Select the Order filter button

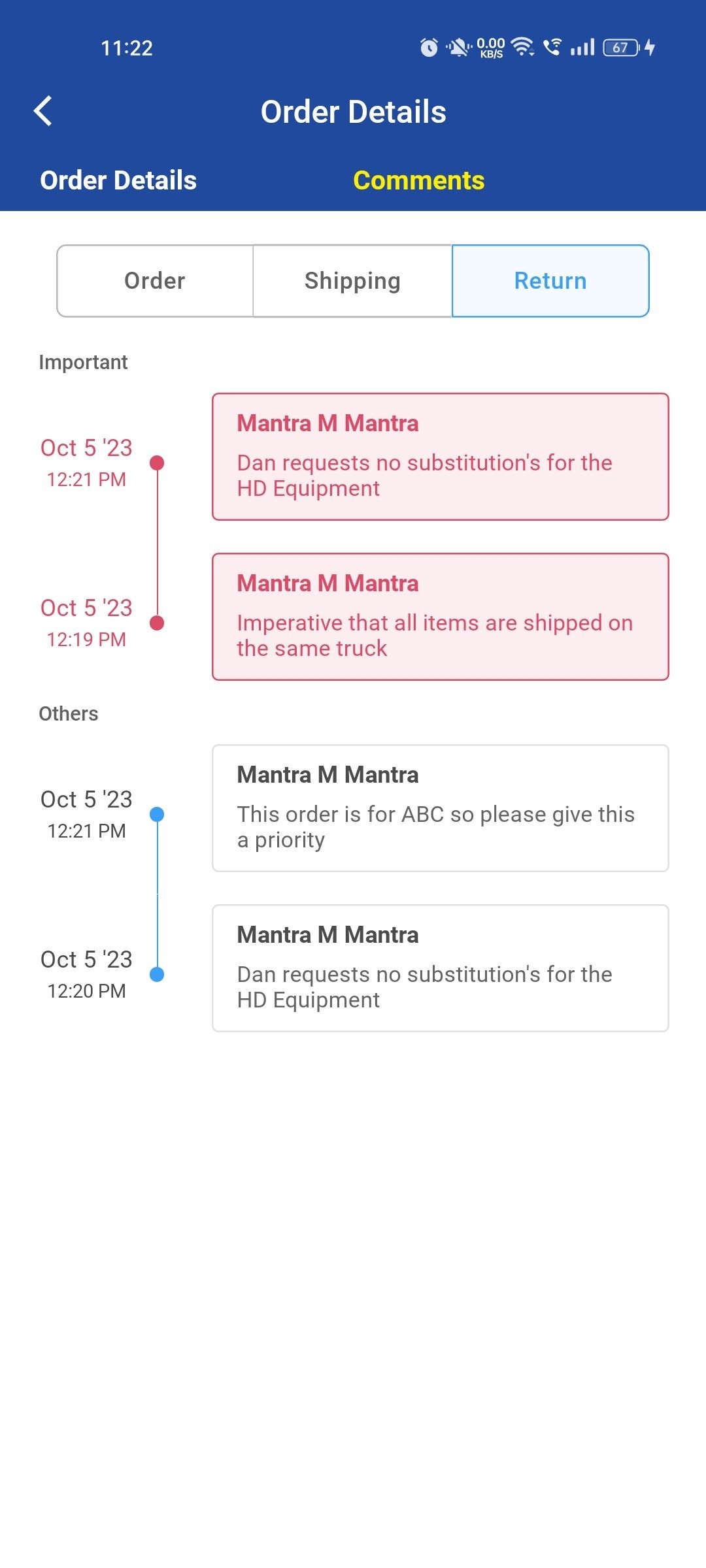pyautogui.click(x=154, y=280)
